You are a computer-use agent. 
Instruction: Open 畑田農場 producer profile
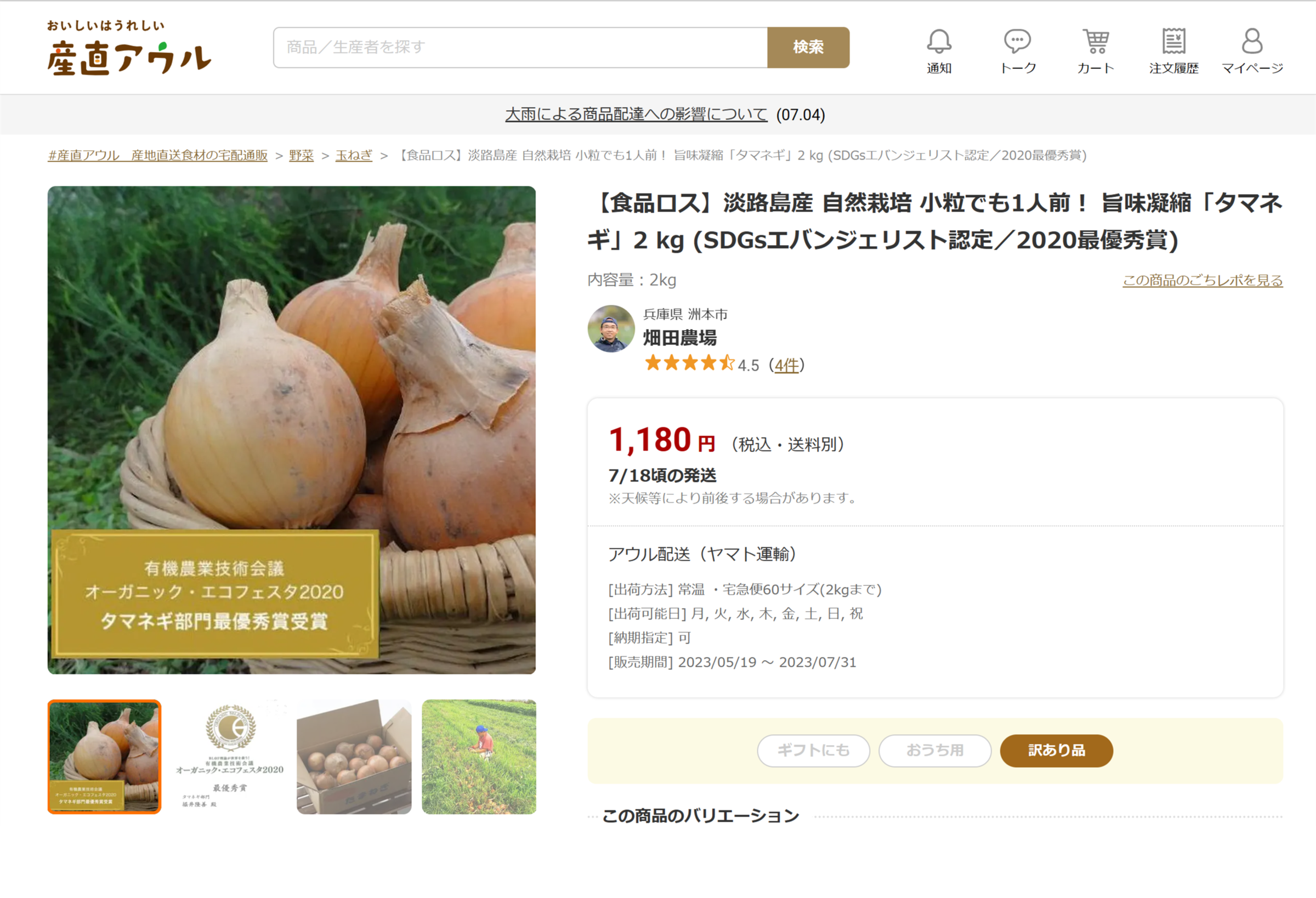679,338
